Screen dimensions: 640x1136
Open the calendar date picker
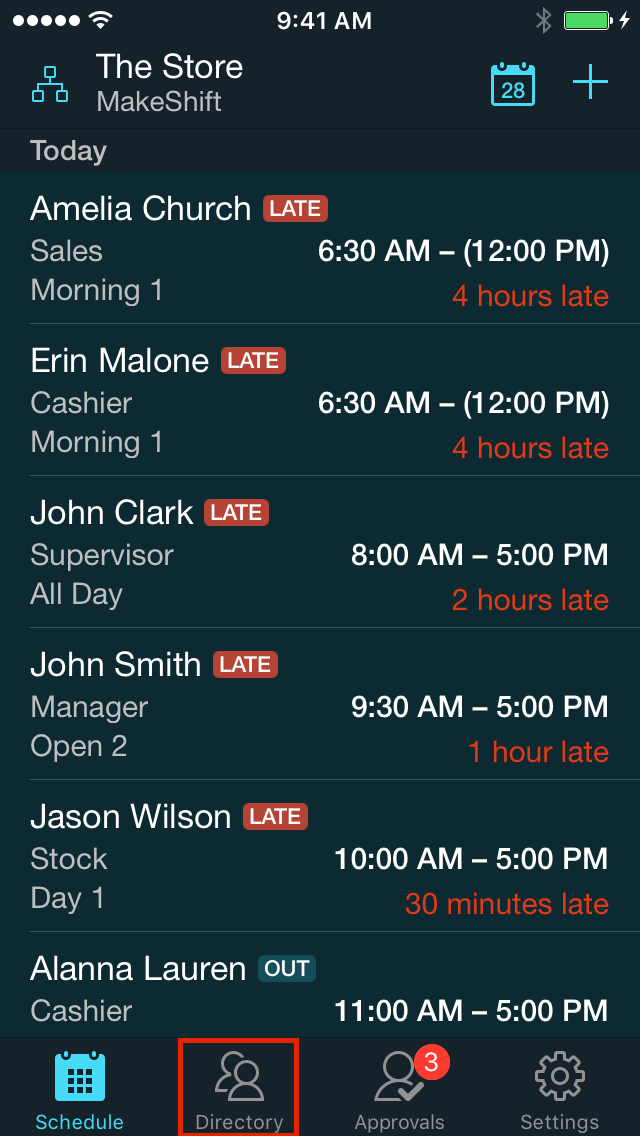tap(512, 85)
